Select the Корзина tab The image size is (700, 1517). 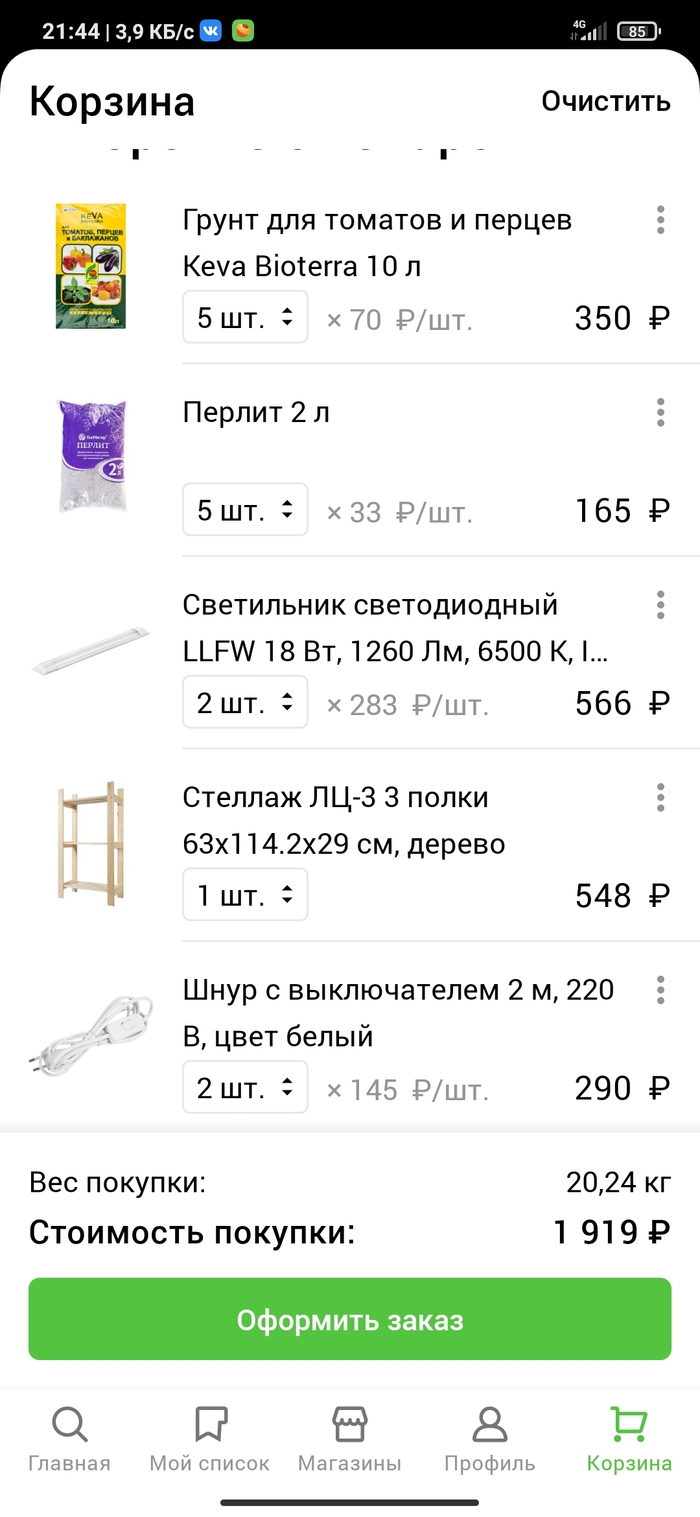629,1440
